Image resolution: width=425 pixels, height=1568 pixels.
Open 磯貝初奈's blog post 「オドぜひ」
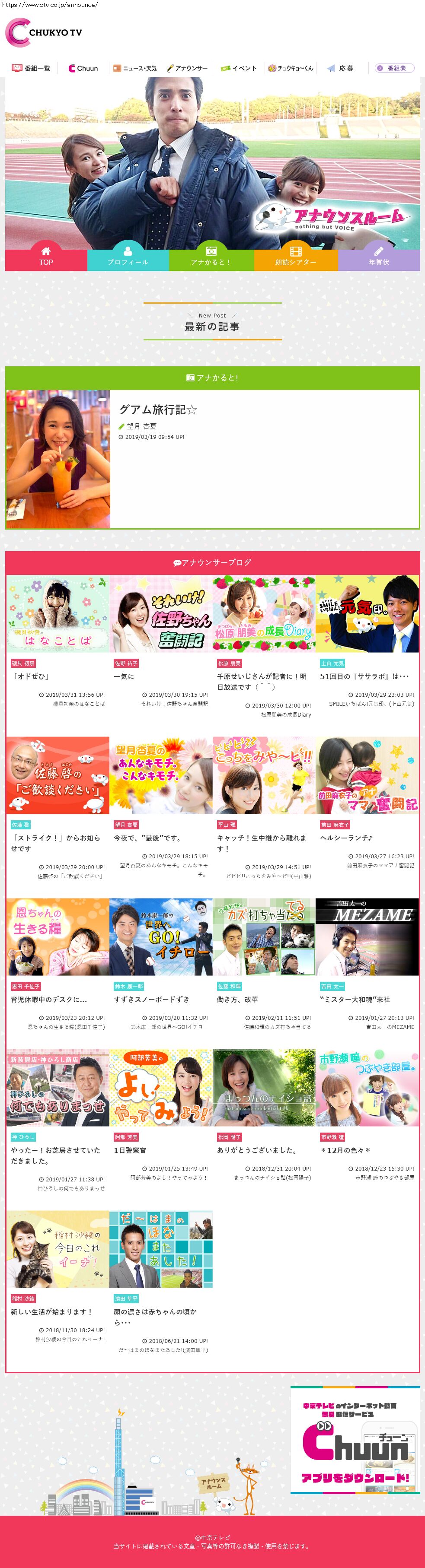(30, 676)
